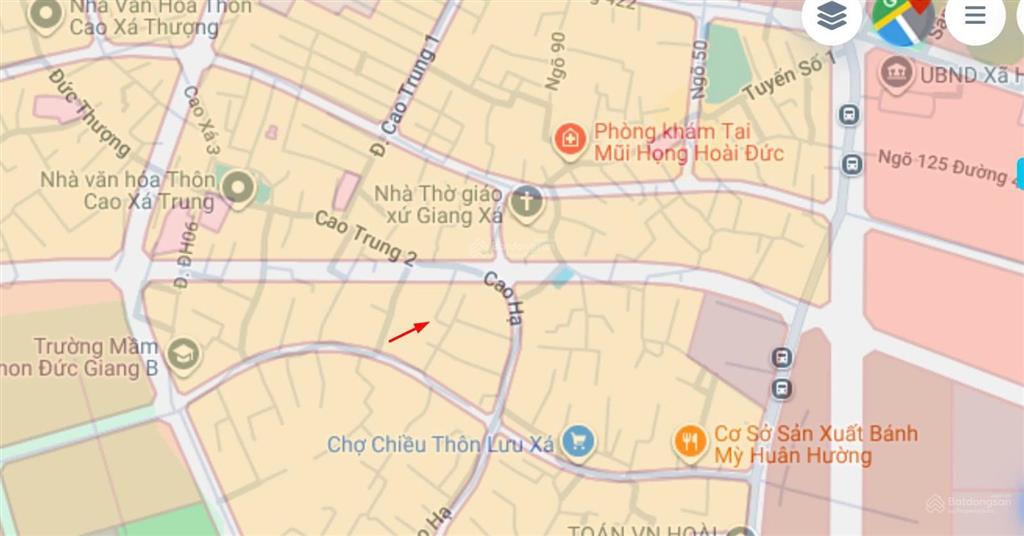1024x536 pixels.
Task: Open the map layers selector
Action: (831, 16)
